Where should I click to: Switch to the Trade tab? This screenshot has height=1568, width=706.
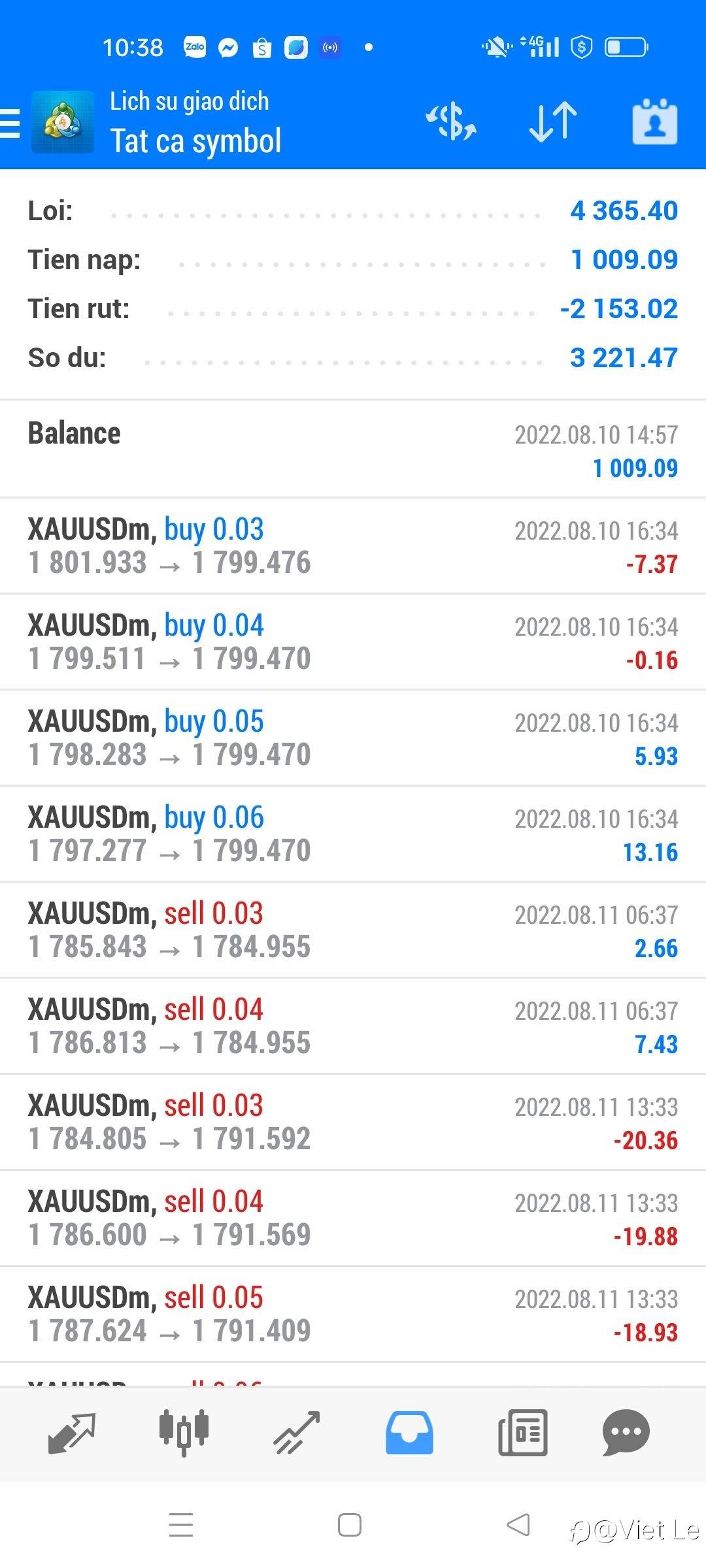(296, 1433)
